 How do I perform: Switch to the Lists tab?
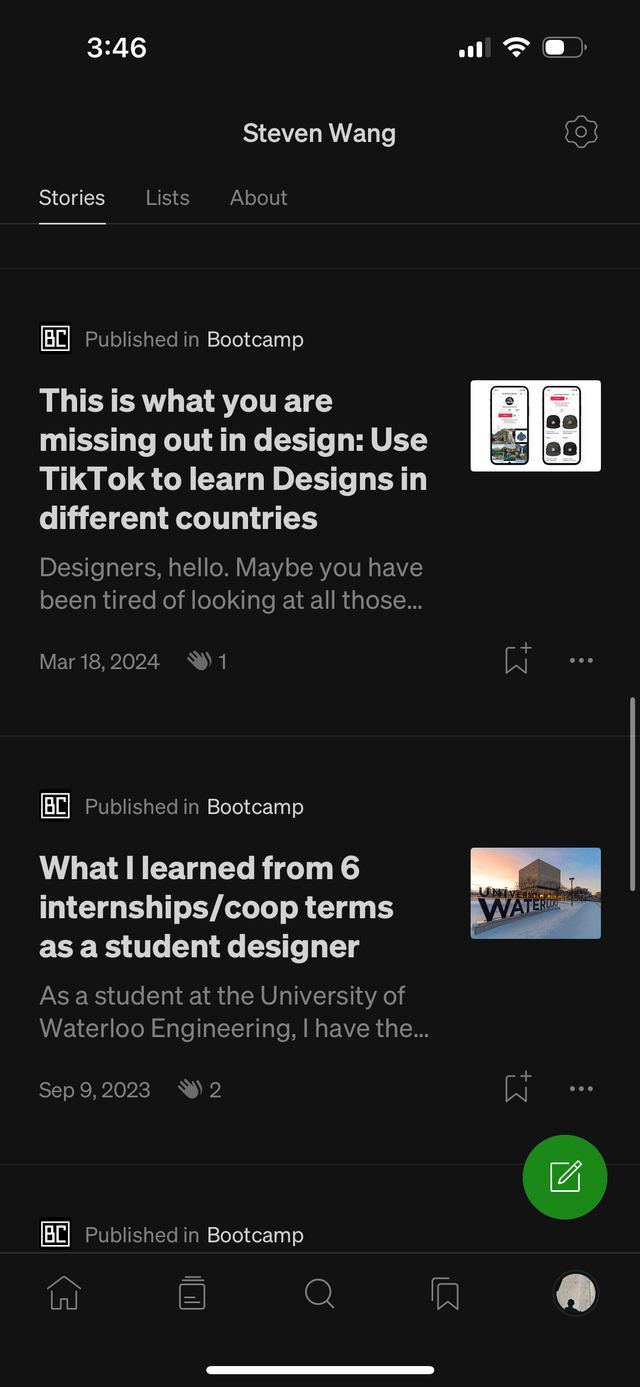point(167,198)
